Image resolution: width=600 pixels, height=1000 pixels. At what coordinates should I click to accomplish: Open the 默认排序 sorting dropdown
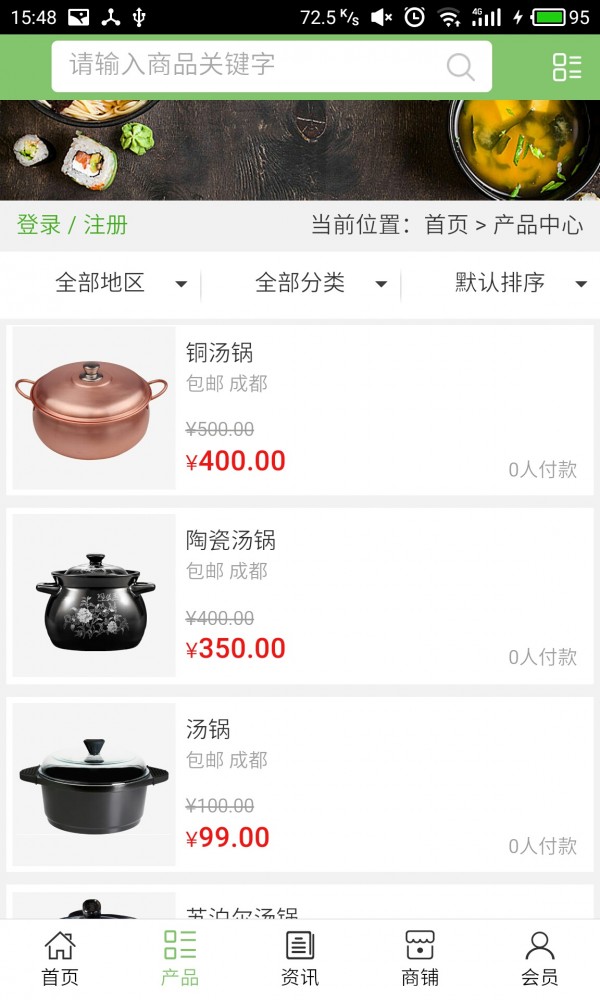click(x=520, y=283)
